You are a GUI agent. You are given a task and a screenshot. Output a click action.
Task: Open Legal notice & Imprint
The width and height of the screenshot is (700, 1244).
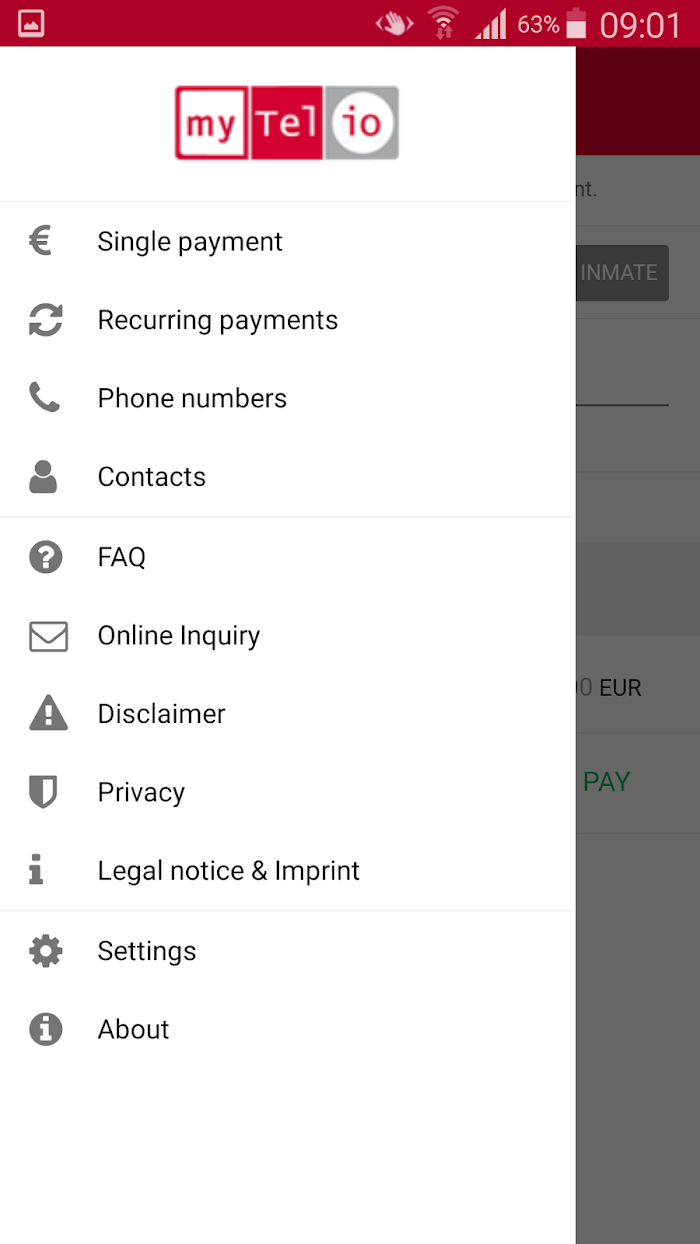coord(288,871)
